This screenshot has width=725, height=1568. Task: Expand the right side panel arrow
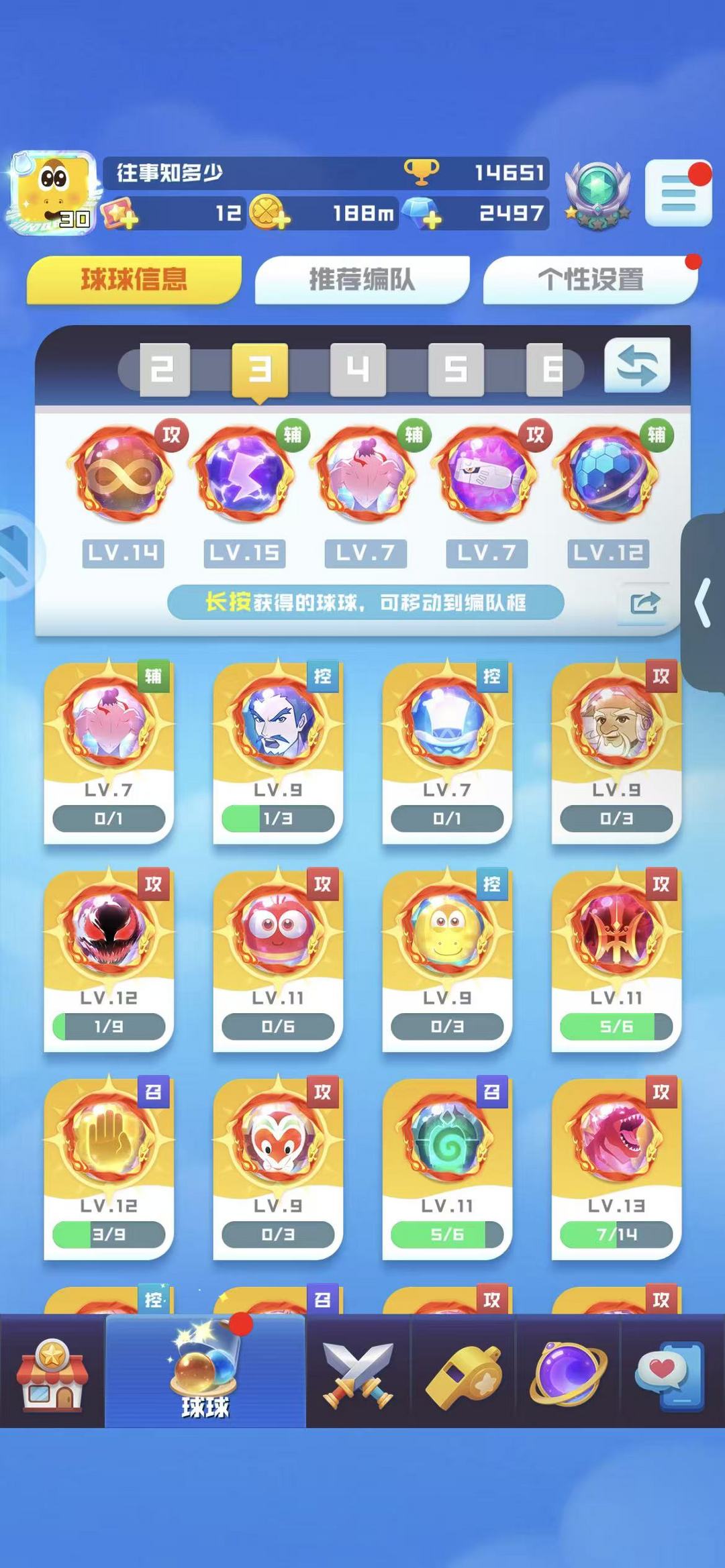tap(703, 602)
